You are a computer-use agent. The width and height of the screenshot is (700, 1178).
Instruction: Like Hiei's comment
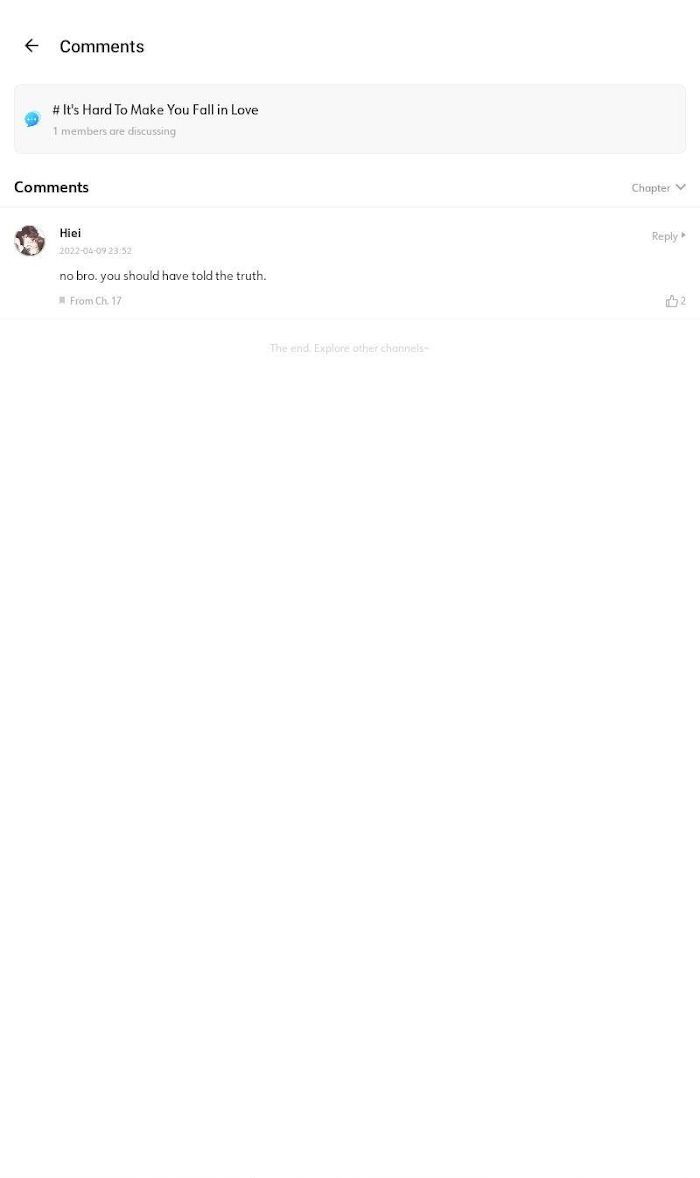click(x=673, y=301)
